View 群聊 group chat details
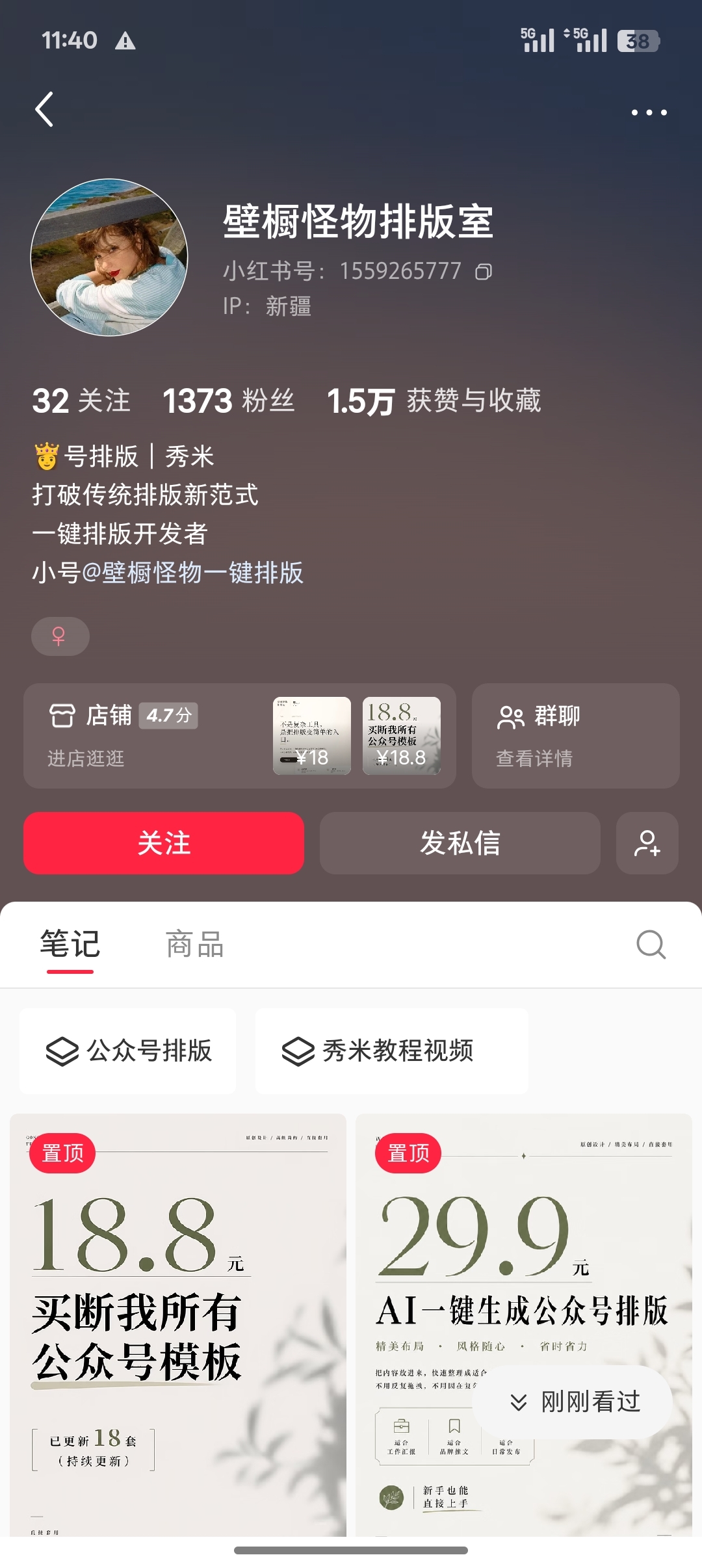The height and width of the screenshot is (1568, 702). point(576,736)
